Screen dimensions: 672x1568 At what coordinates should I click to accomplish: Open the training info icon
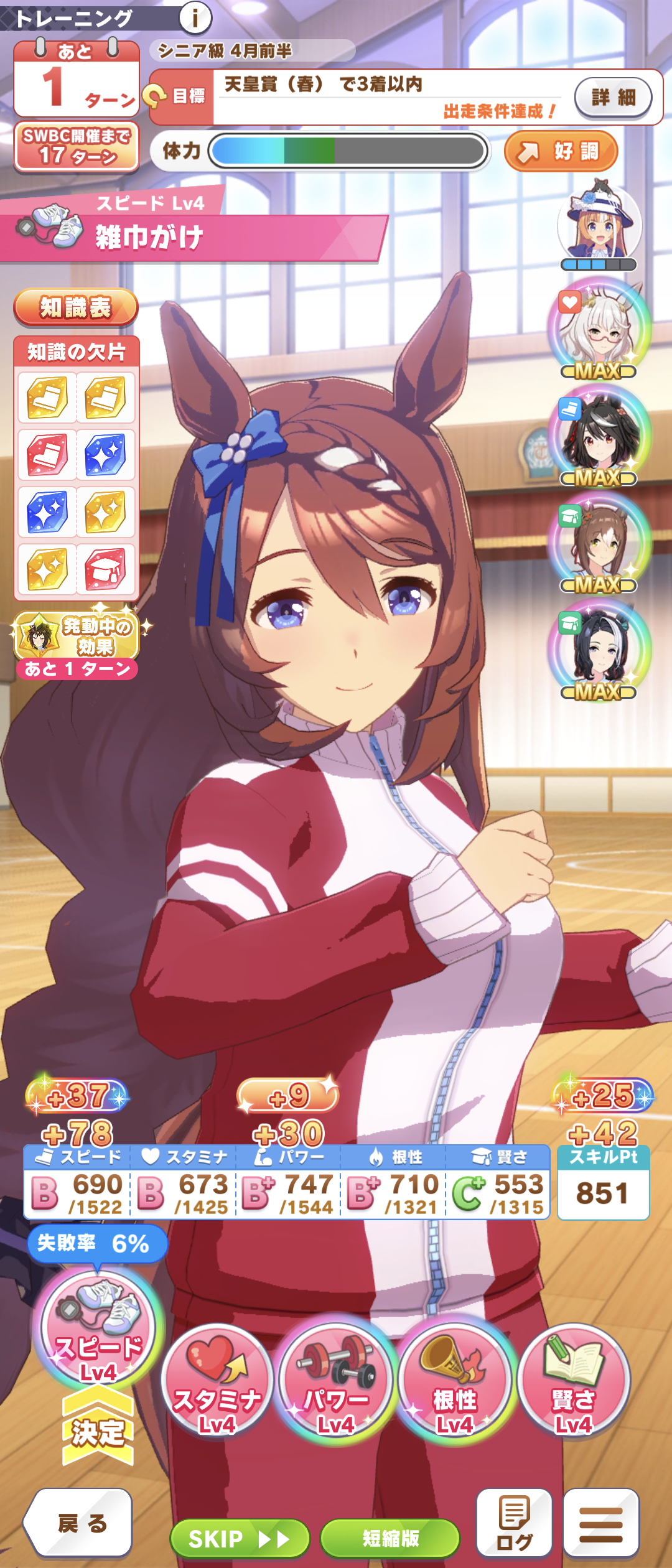pos(195,19)
